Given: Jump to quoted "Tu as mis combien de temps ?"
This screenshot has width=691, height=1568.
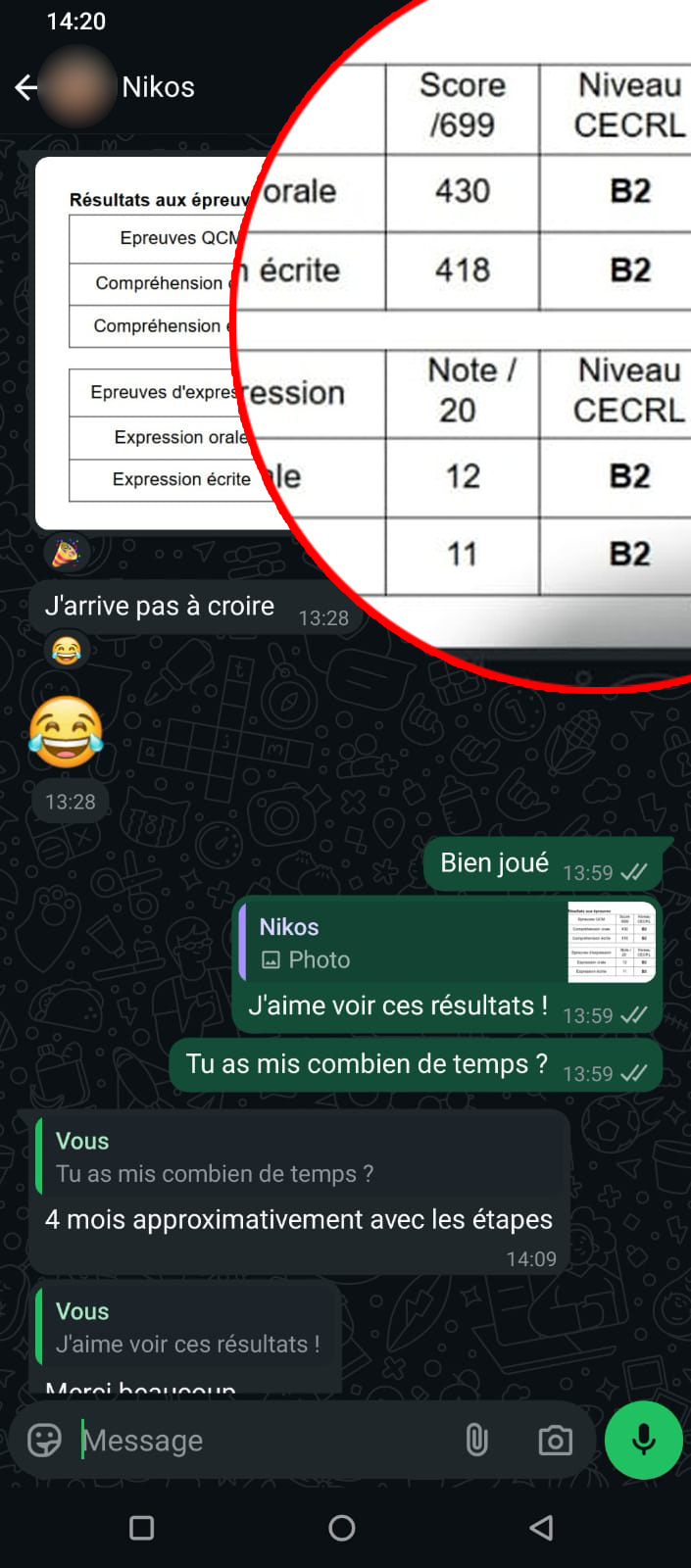Looking at the screenshot, I should click(x=300, y=1157).
